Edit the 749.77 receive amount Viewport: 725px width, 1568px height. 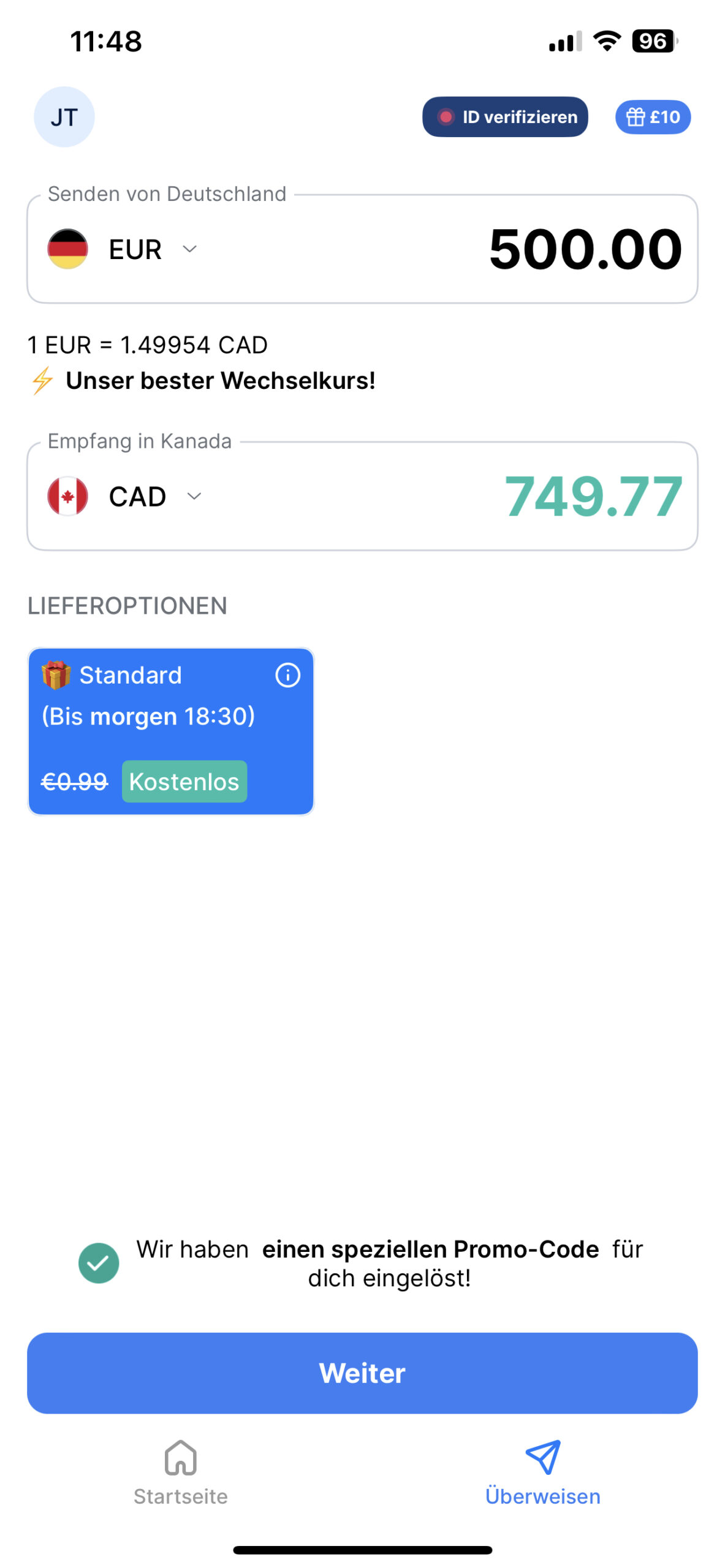point(593,496)
